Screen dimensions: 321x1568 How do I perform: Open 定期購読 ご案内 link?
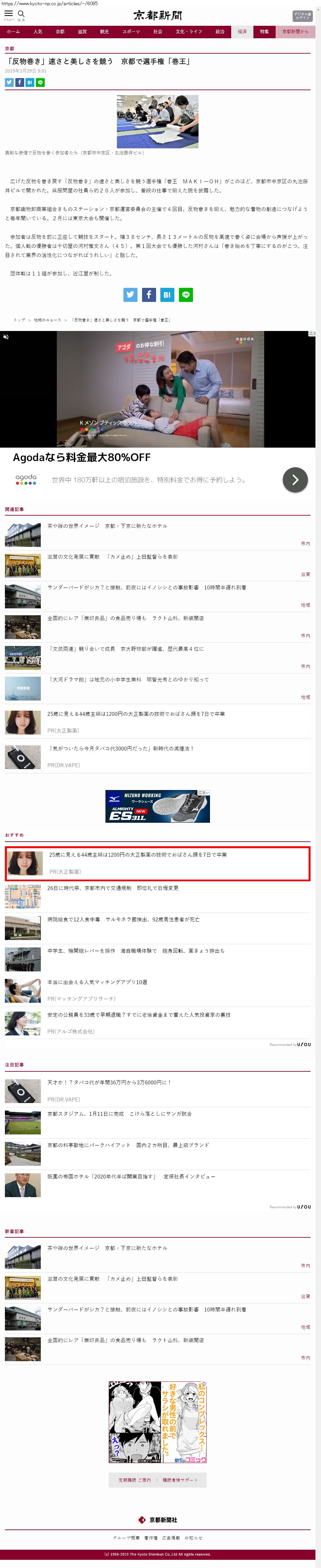[134, 1480]
